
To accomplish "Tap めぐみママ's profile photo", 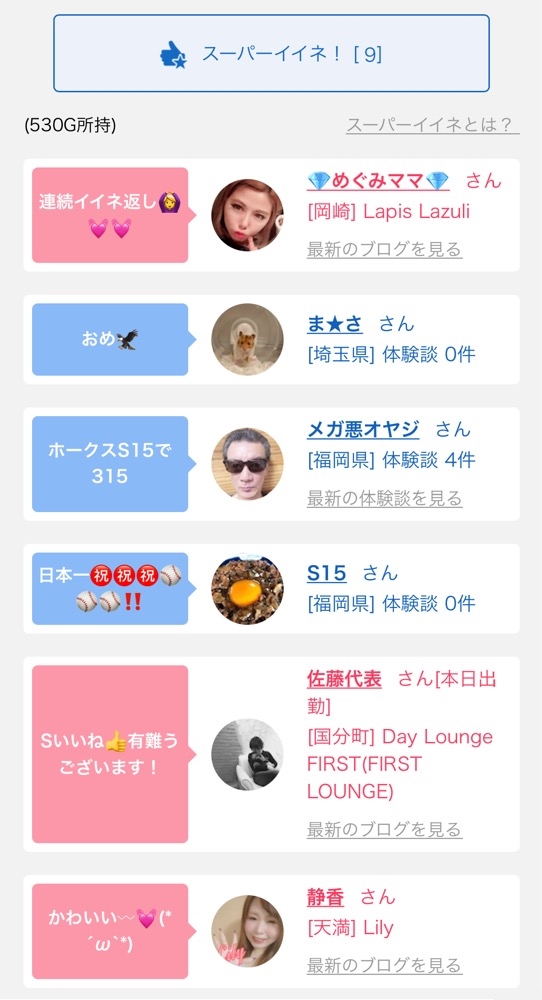I will pyautogui.click(x=247, y=215).
